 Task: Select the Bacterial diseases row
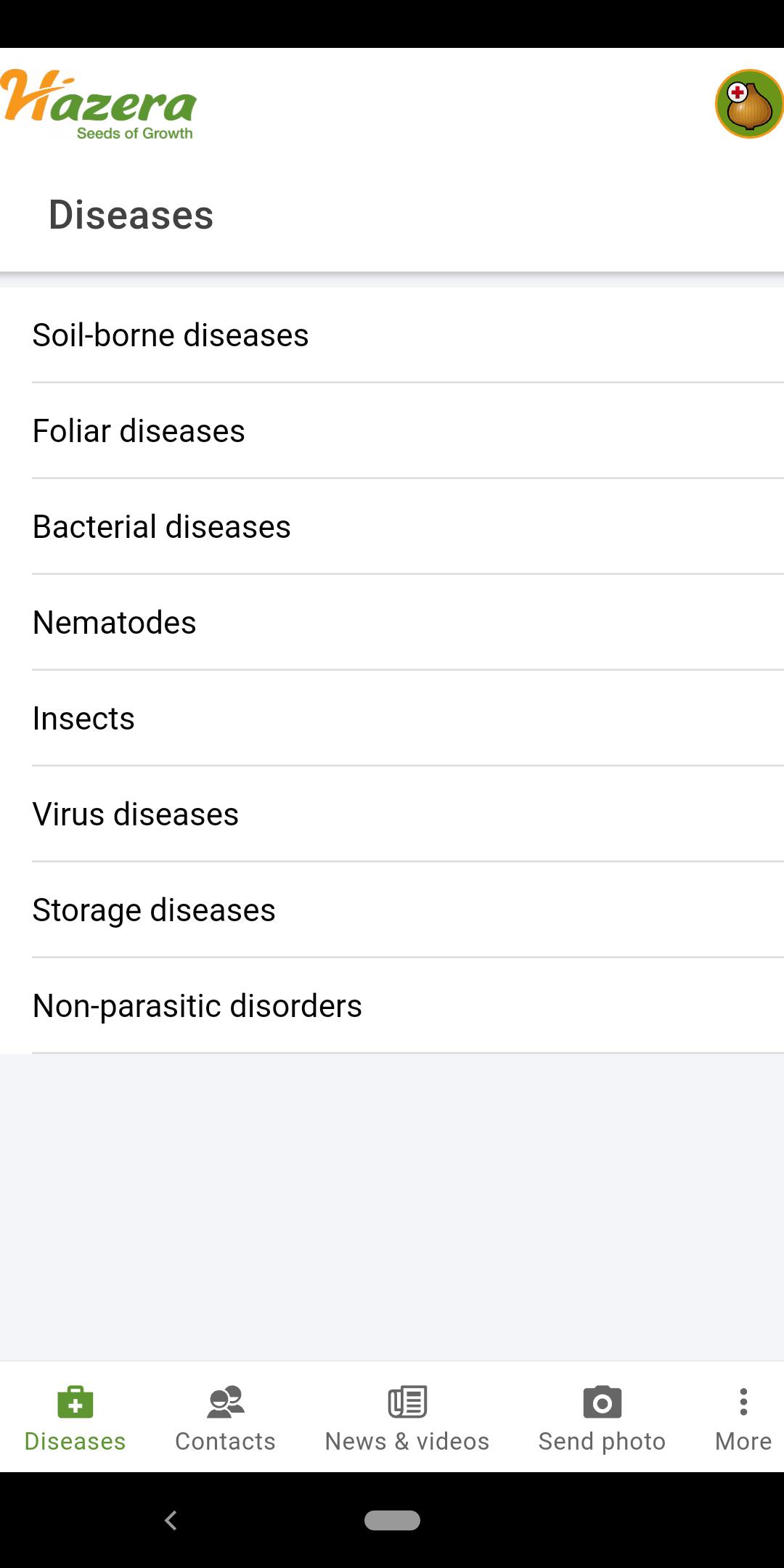(392, 526)
